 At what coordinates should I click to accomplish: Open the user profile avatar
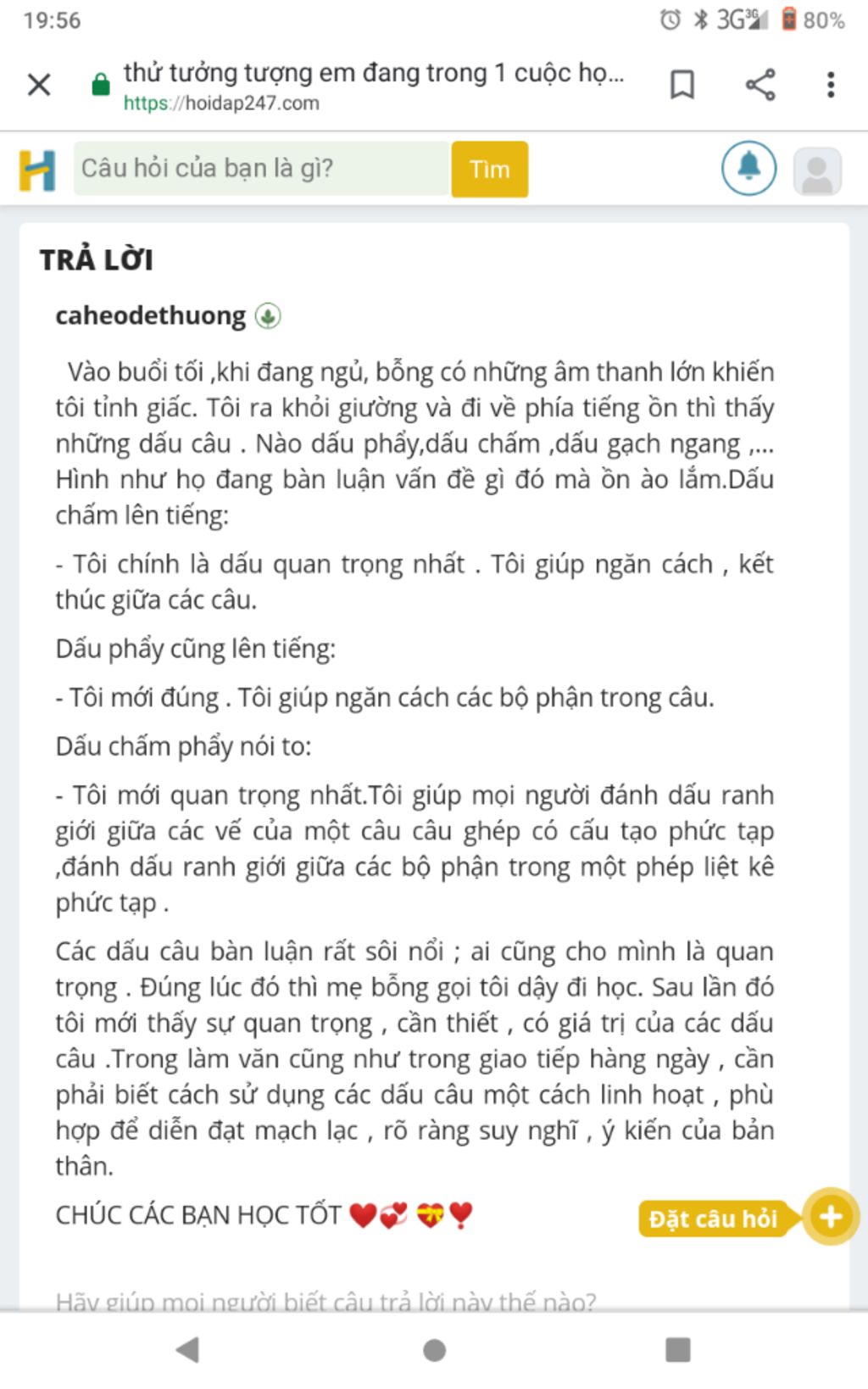(x=817, y=170)
